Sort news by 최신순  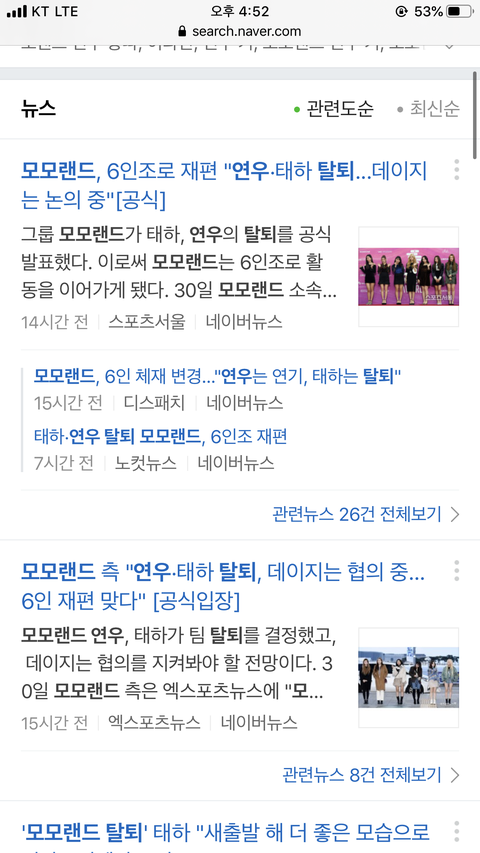pyautogui.click(x=428, y=109)
